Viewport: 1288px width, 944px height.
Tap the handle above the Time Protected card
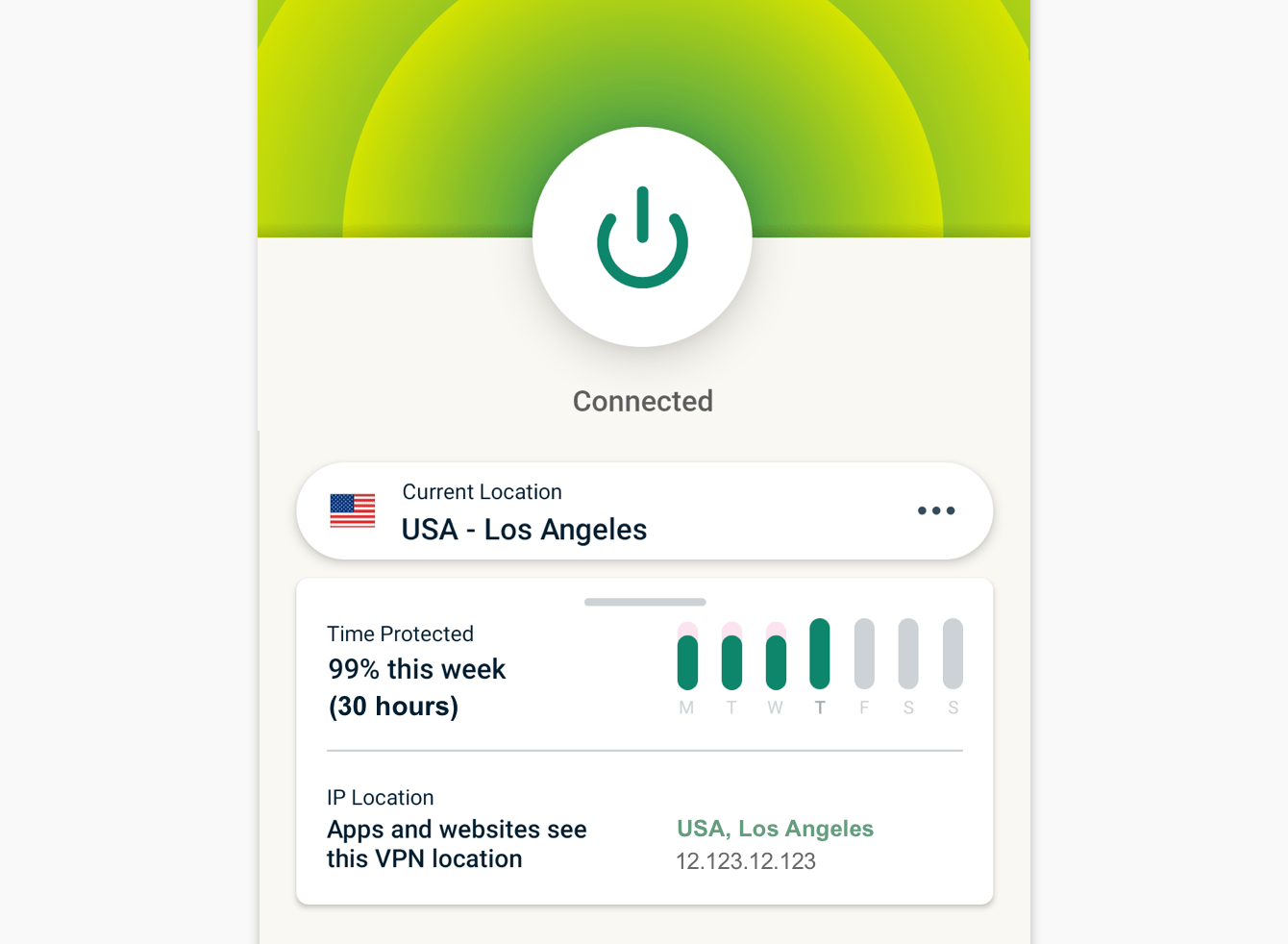(x=645, y=602)
